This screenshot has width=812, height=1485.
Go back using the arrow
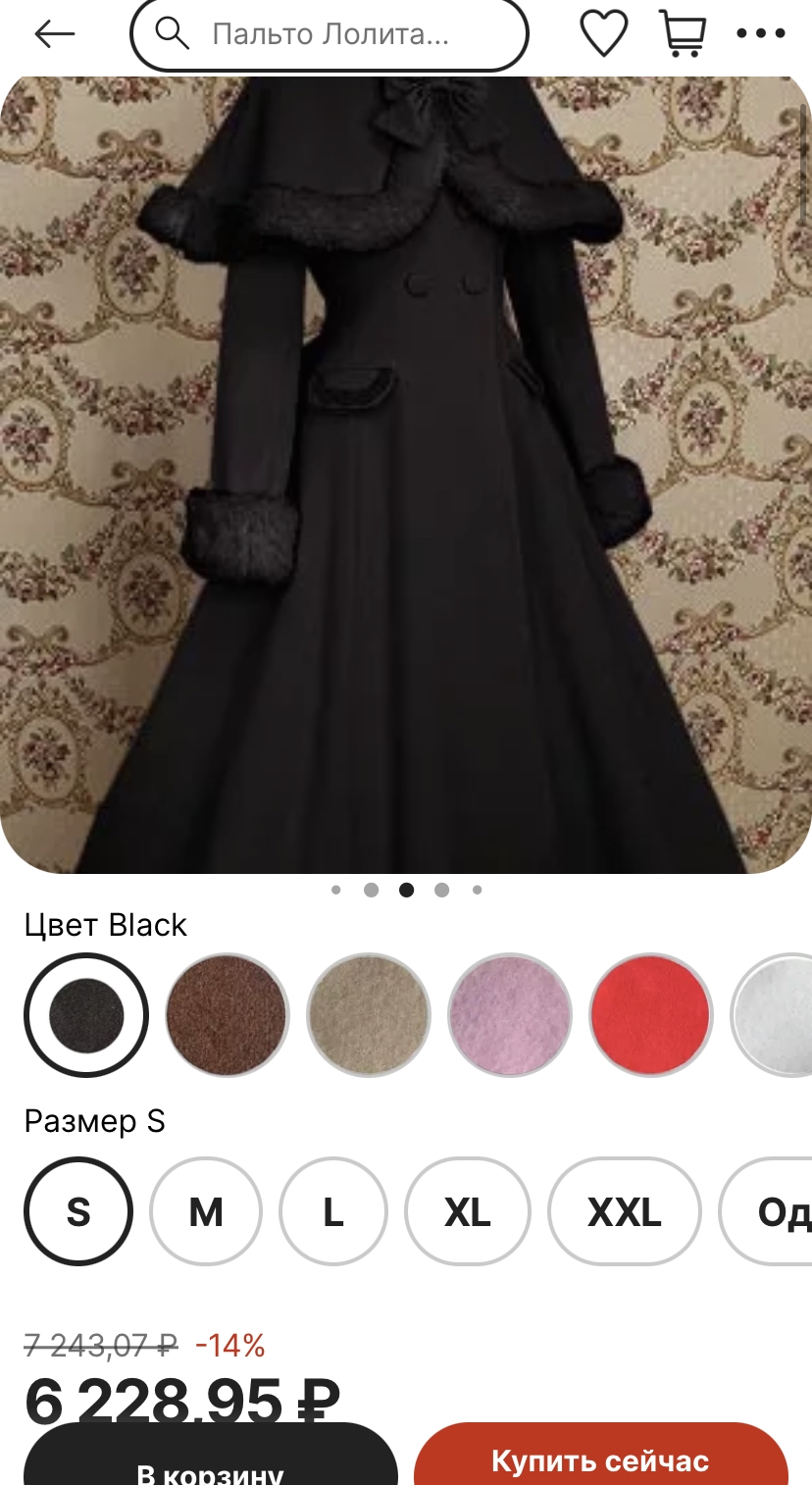pyautogui.click(x=54, y=34)
